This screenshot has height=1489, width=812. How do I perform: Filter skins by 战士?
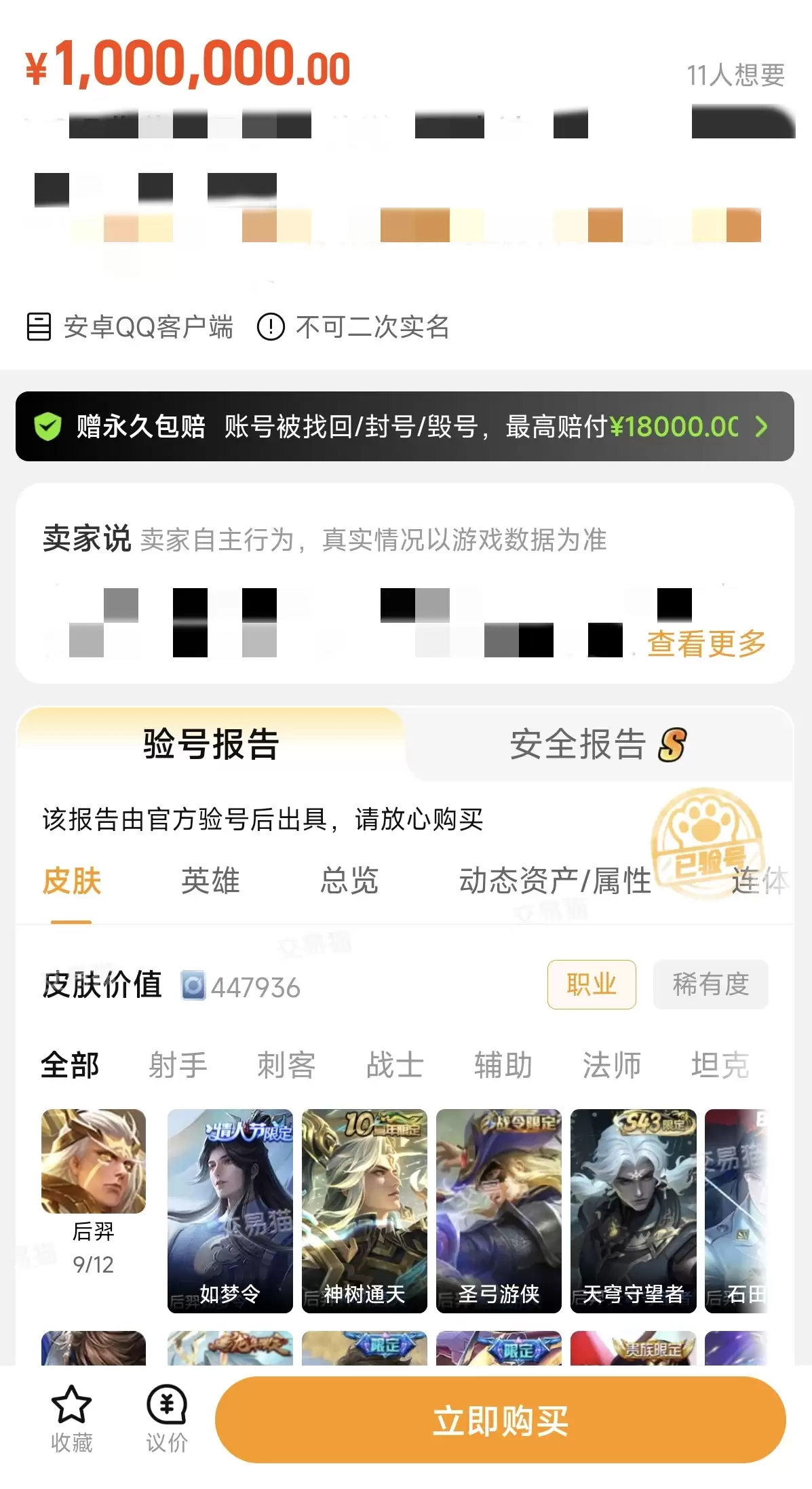tap(395, 1065)
